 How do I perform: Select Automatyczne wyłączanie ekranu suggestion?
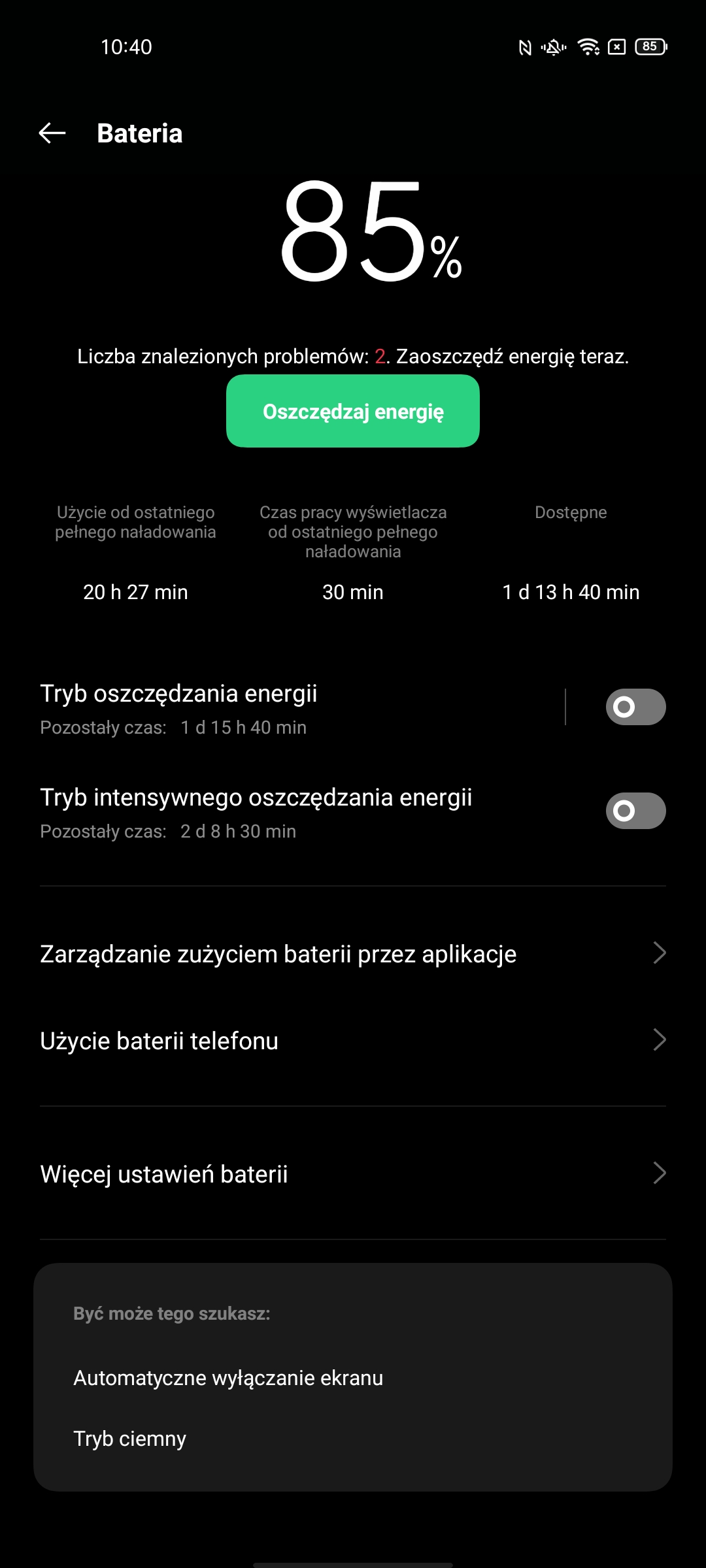tap(228, 1378)
